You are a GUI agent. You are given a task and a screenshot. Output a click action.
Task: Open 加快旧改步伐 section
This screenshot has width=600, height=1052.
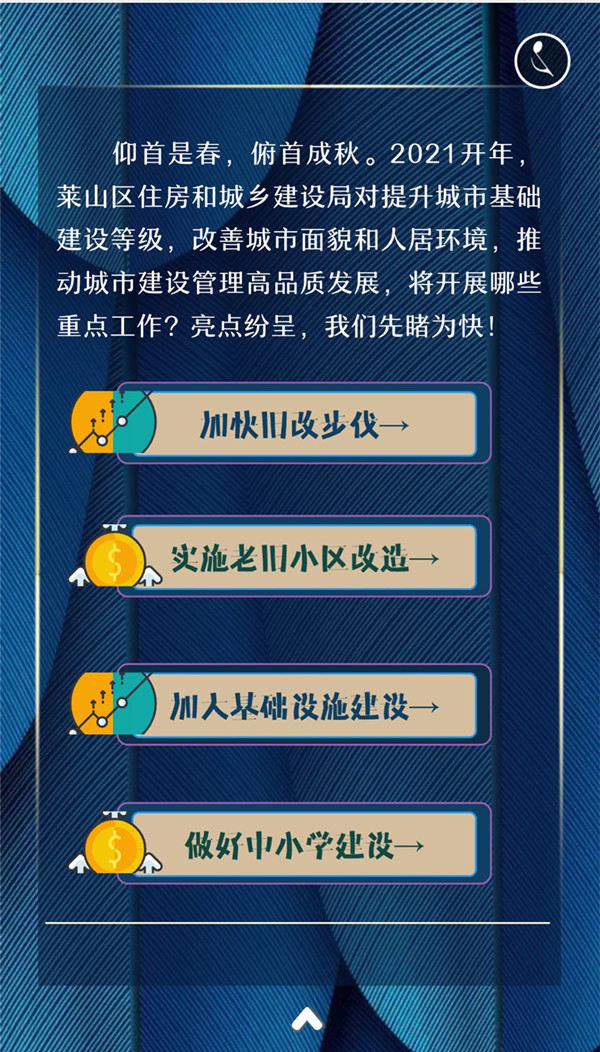[304, 424]
